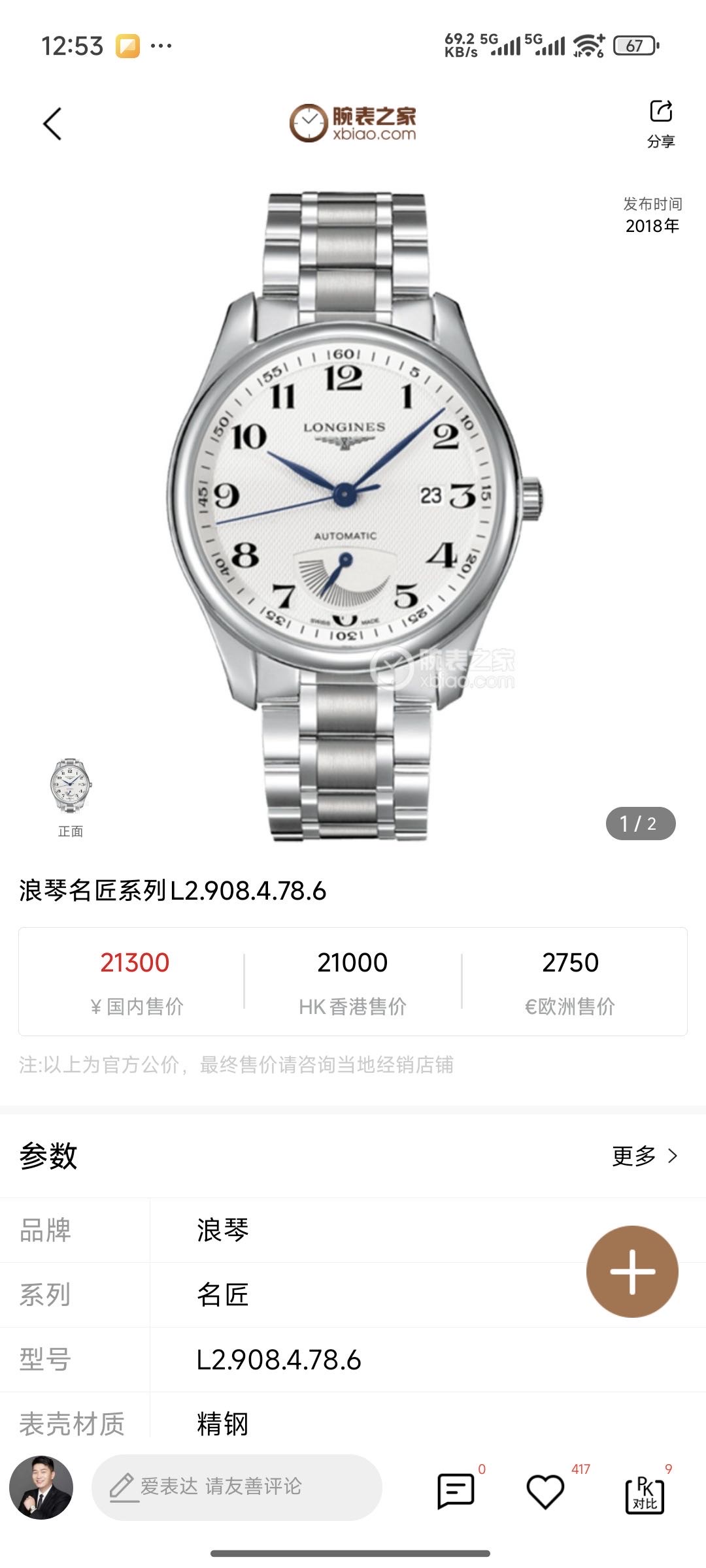Tap the brown plus floating button
This screenshot has width=706, height=1568.
pos(632,1271)
